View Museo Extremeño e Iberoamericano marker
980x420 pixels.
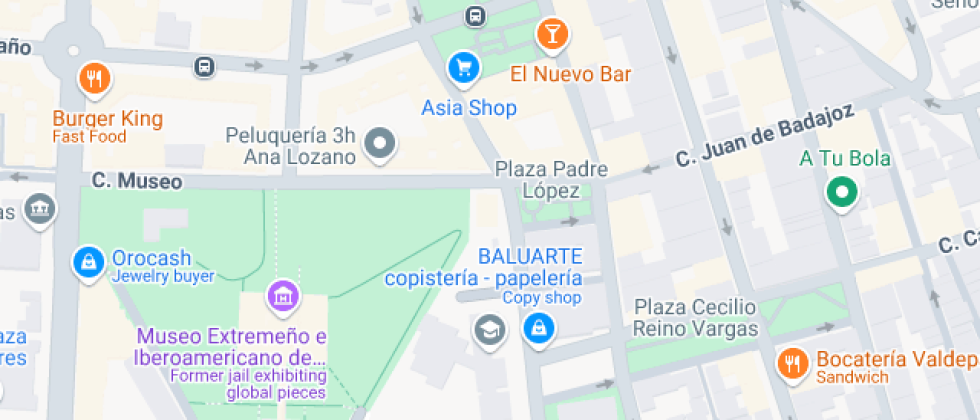click(284, 295)
